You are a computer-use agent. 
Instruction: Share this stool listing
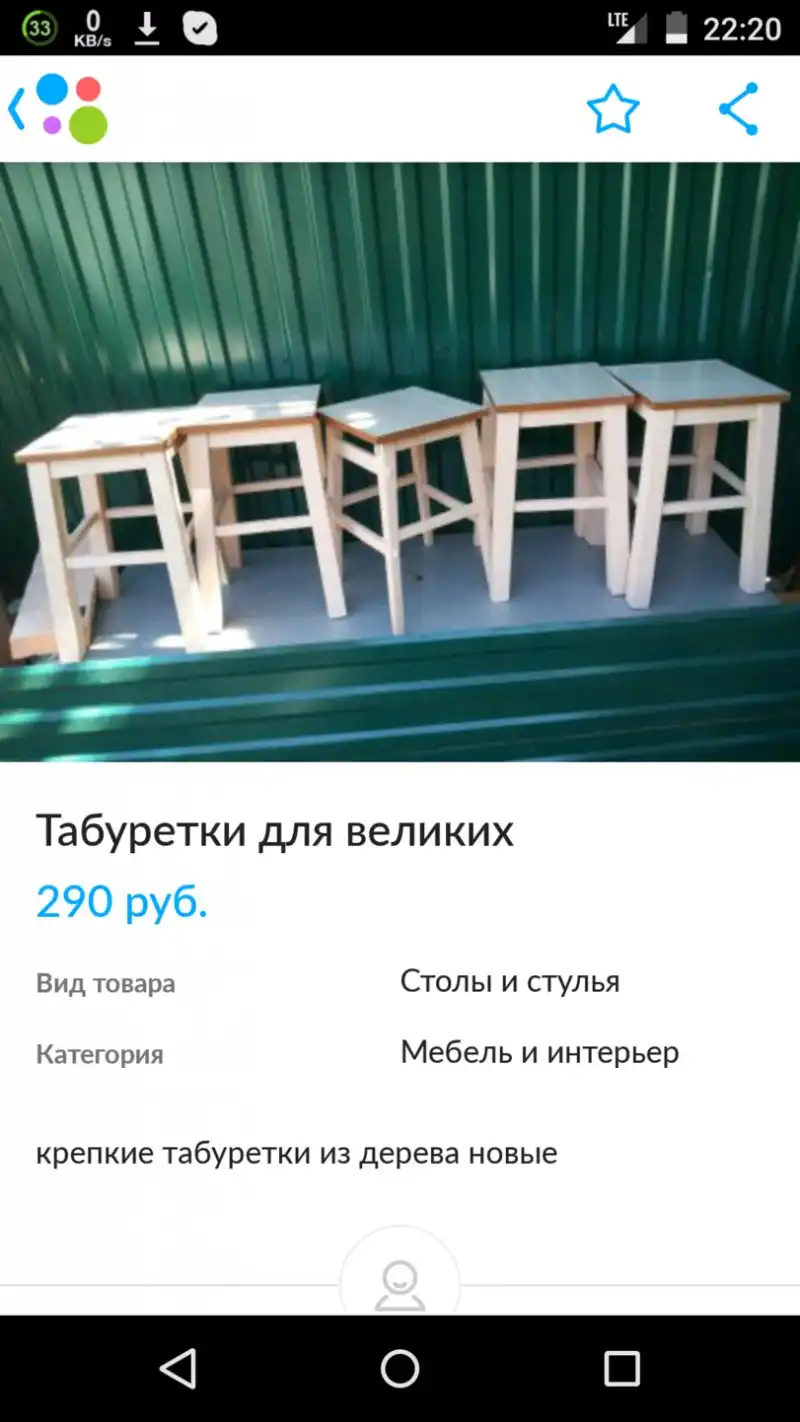pyautogui.click(x=738, y=109)
